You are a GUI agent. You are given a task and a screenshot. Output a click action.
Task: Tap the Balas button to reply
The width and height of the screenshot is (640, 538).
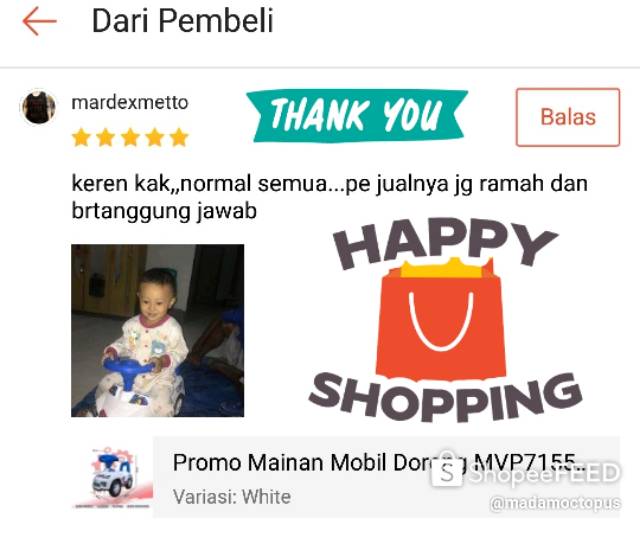[567, 117]
